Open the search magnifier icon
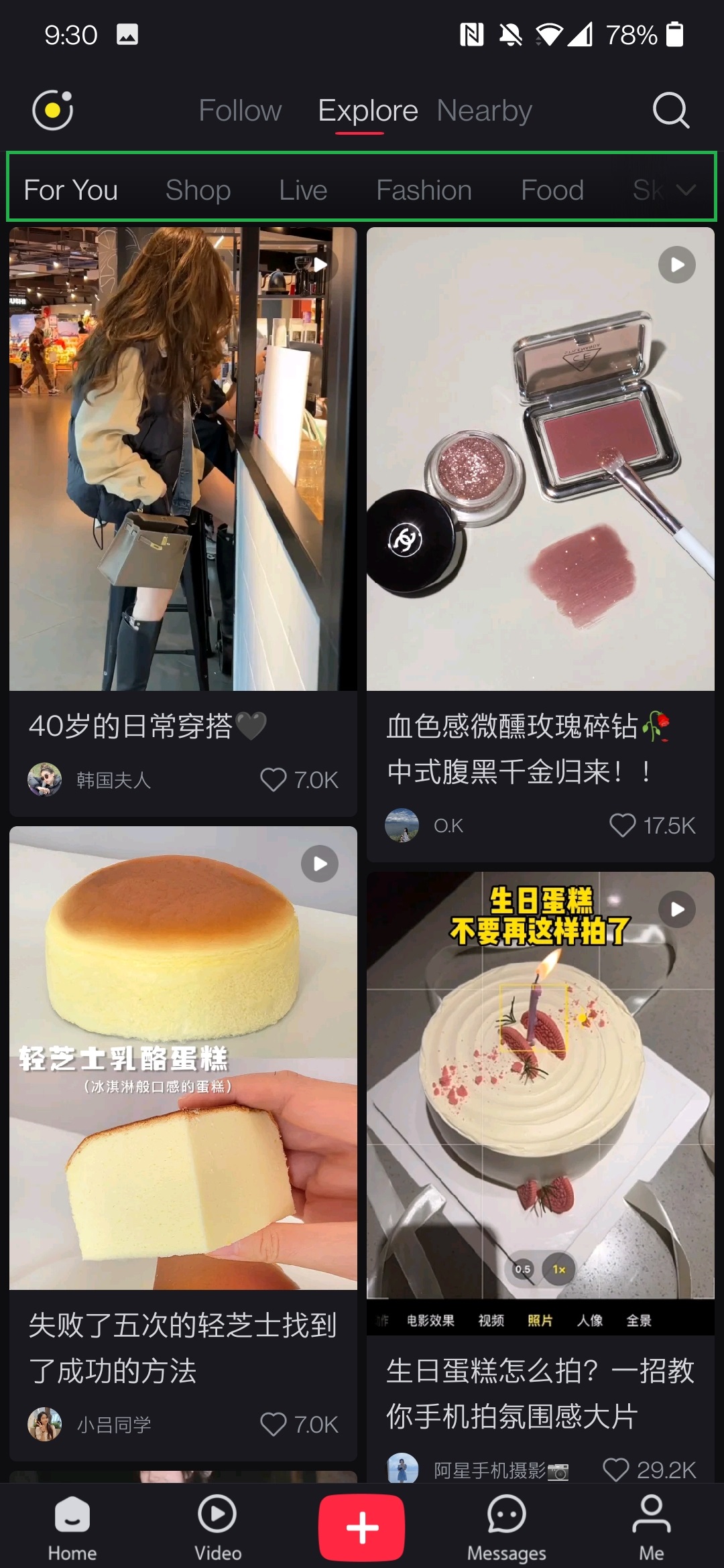 coord(671,111)
